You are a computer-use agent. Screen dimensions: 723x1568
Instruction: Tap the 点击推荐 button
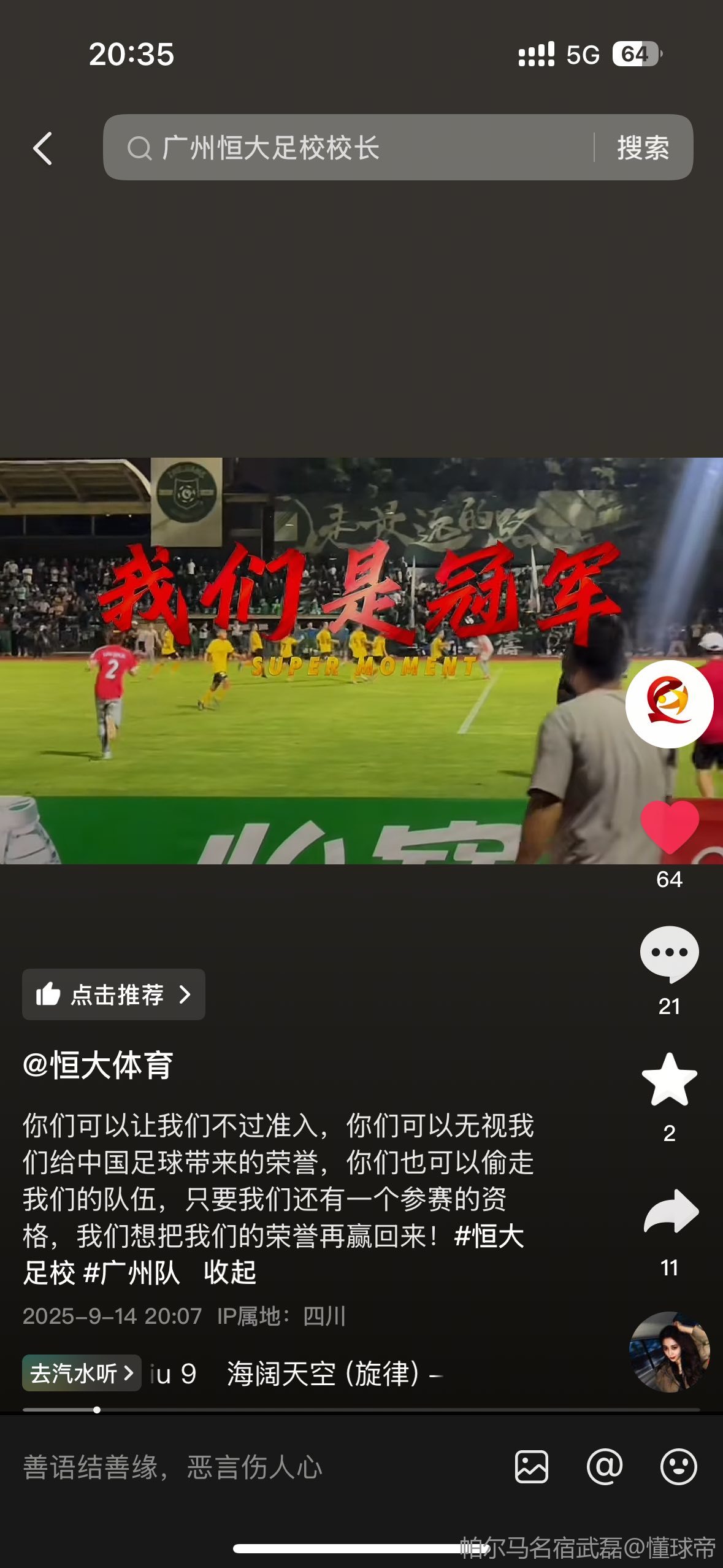coord(113,994)
